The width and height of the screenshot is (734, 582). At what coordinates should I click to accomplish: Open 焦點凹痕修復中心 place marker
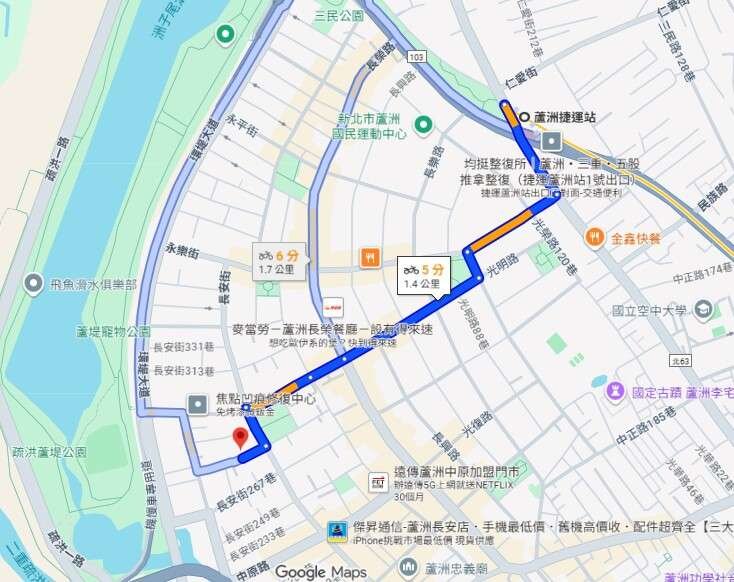196,404
